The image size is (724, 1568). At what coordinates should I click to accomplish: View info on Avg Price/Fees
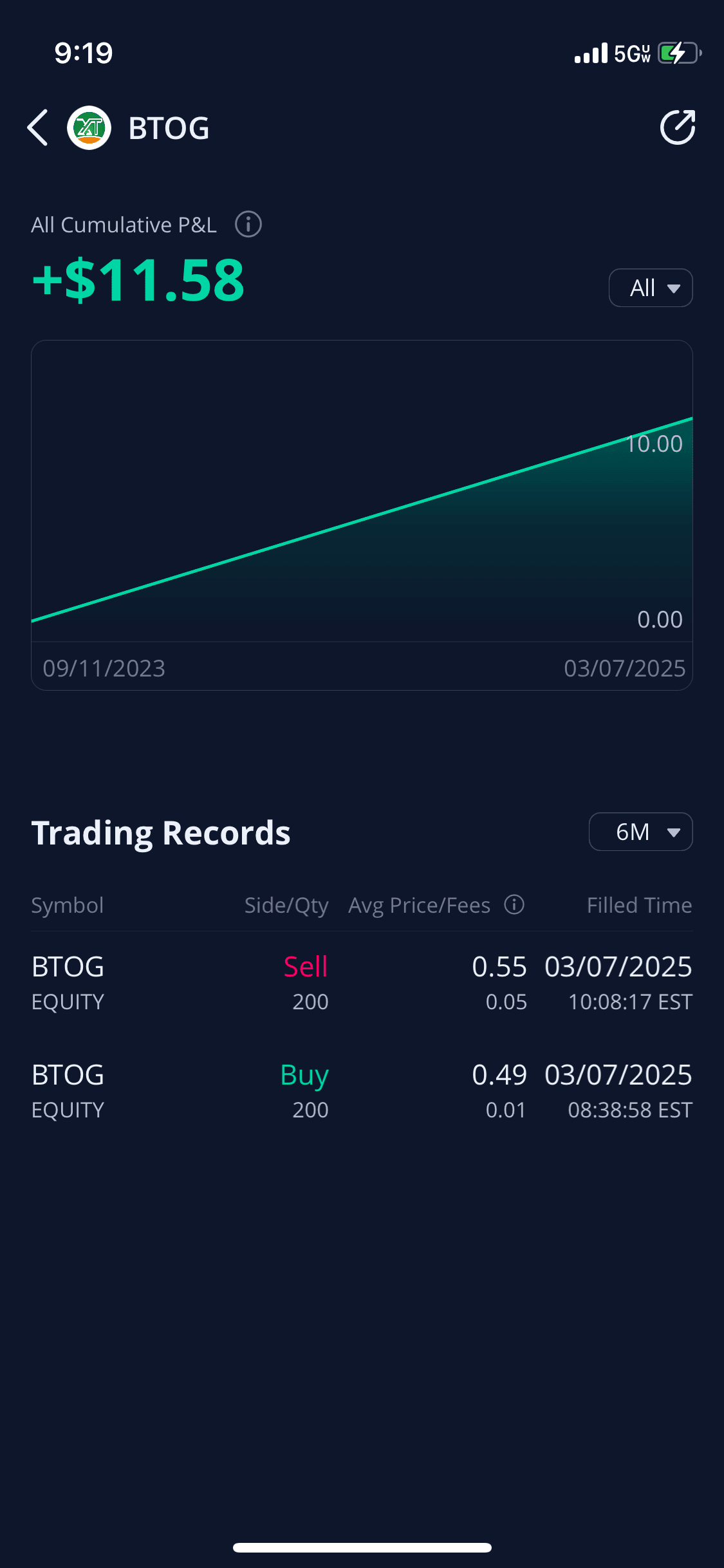pyautogui.click(x=514, y=904)
